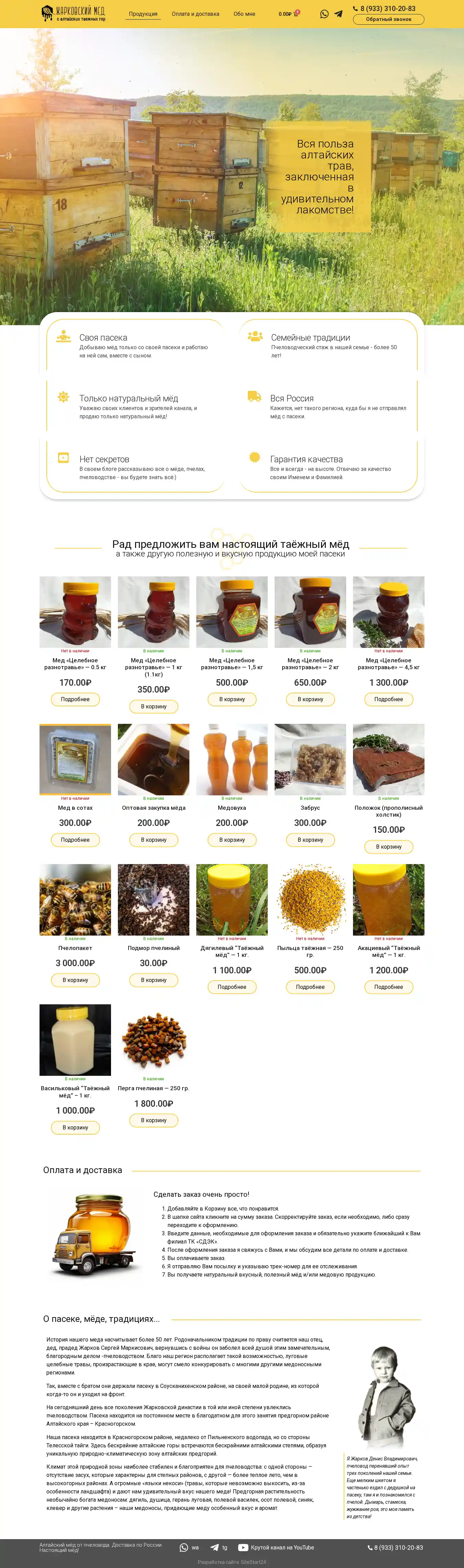Open WhatsApp chat from the header icon

tap(324, 14)
